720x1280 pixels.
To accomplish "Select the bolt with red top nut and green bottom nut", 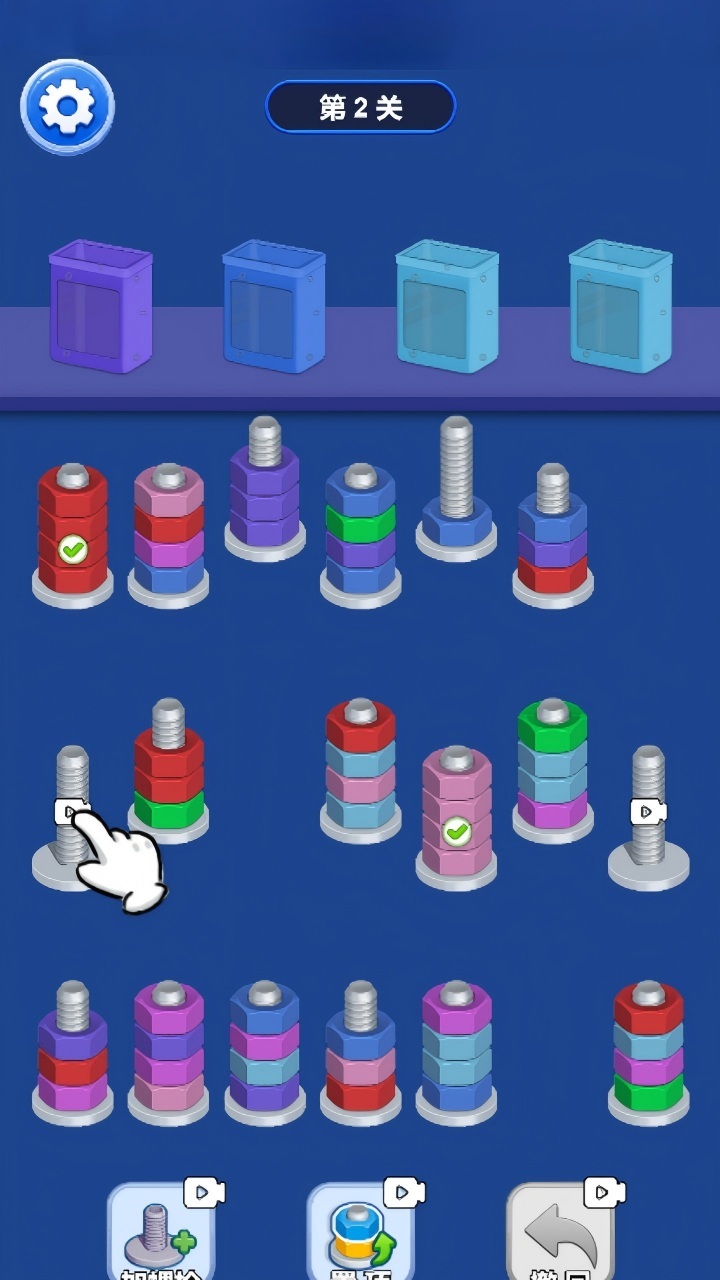I will pyautogui.click(x=648, y=1053).
